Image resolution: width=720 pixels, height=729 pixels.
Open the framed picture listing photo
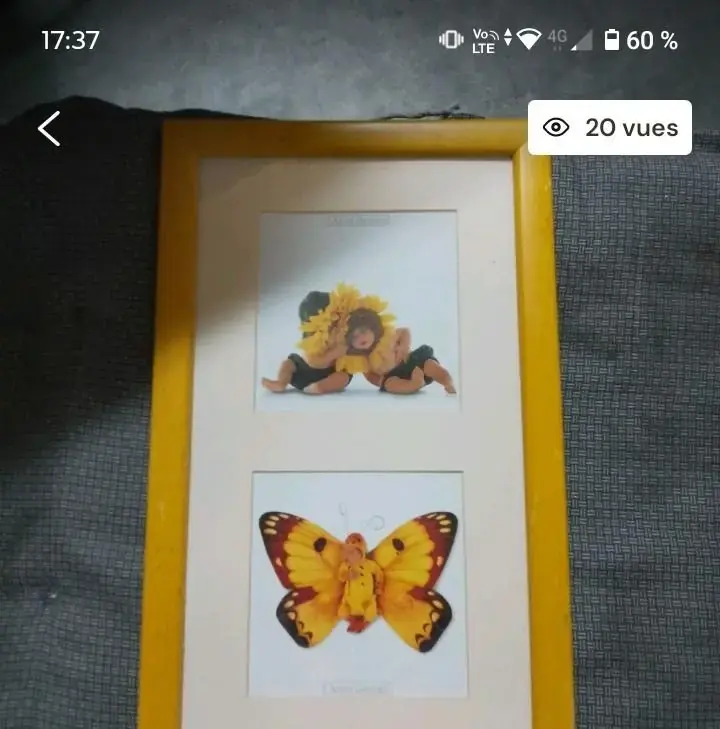click(358, 430)
